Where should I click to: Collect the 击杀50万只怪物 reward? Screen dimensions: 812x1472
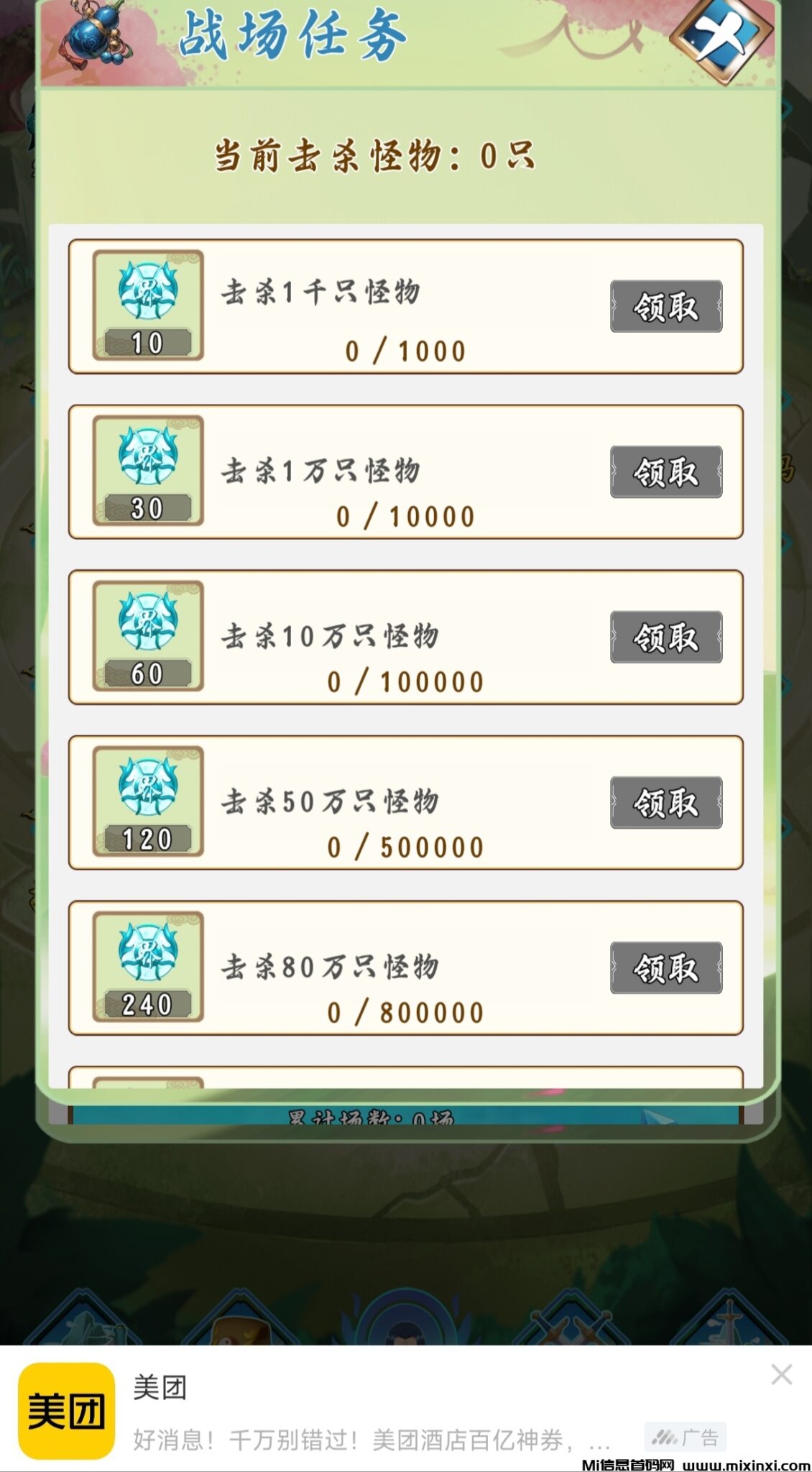(x=665, y=803)
